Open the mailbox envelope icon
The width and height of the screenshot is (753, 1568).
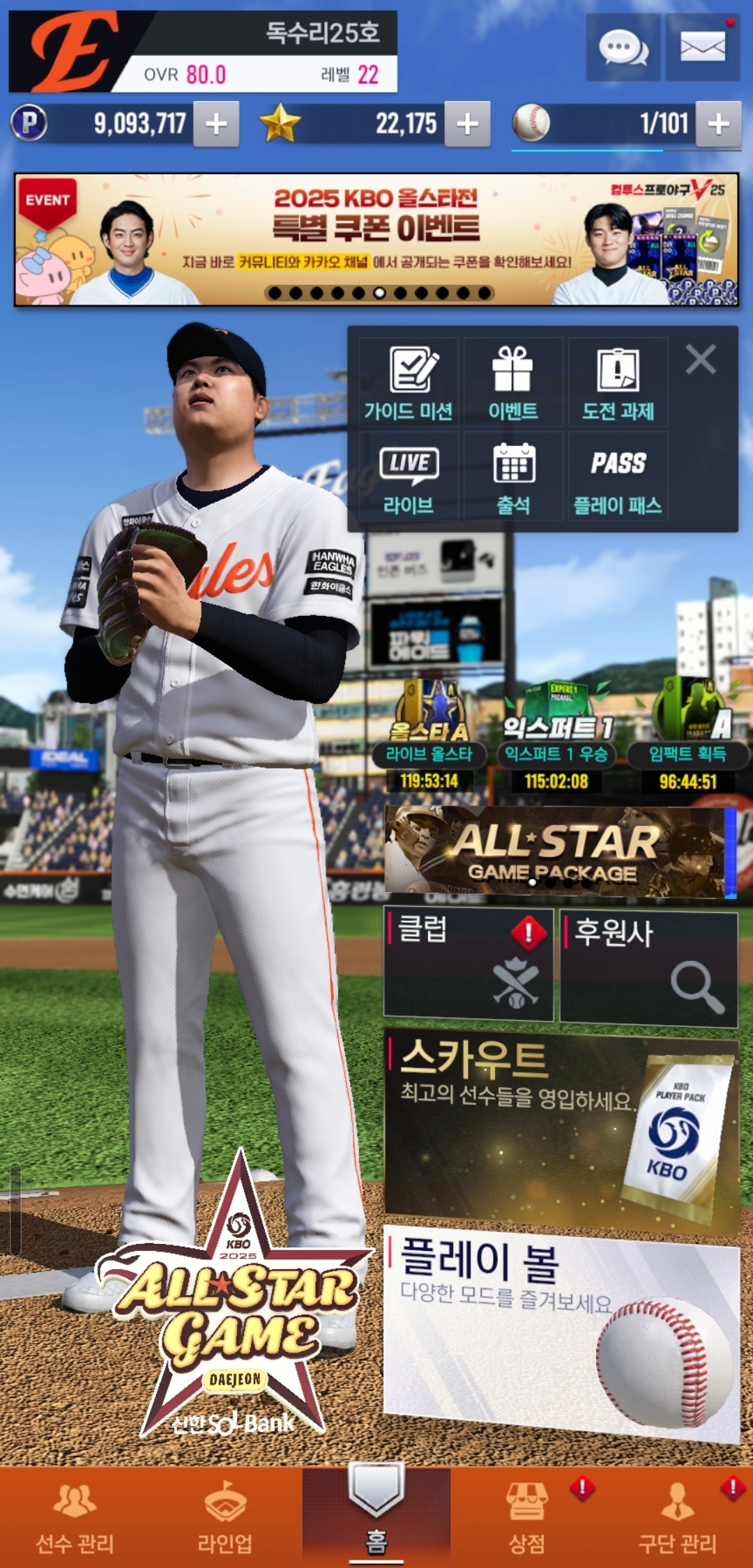pyautogui.click(x=702, y=47)
